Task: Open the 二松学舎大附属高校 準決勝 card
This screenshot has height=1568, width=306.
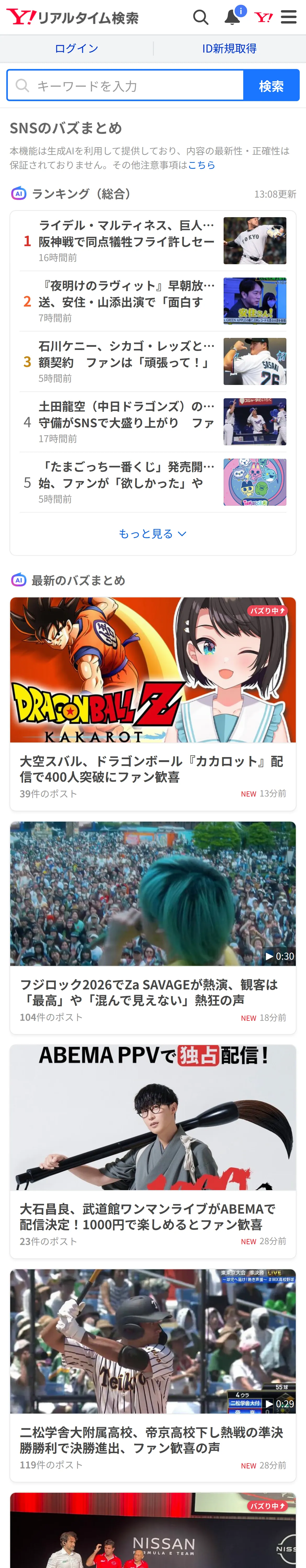Action: coord(153,1376)
